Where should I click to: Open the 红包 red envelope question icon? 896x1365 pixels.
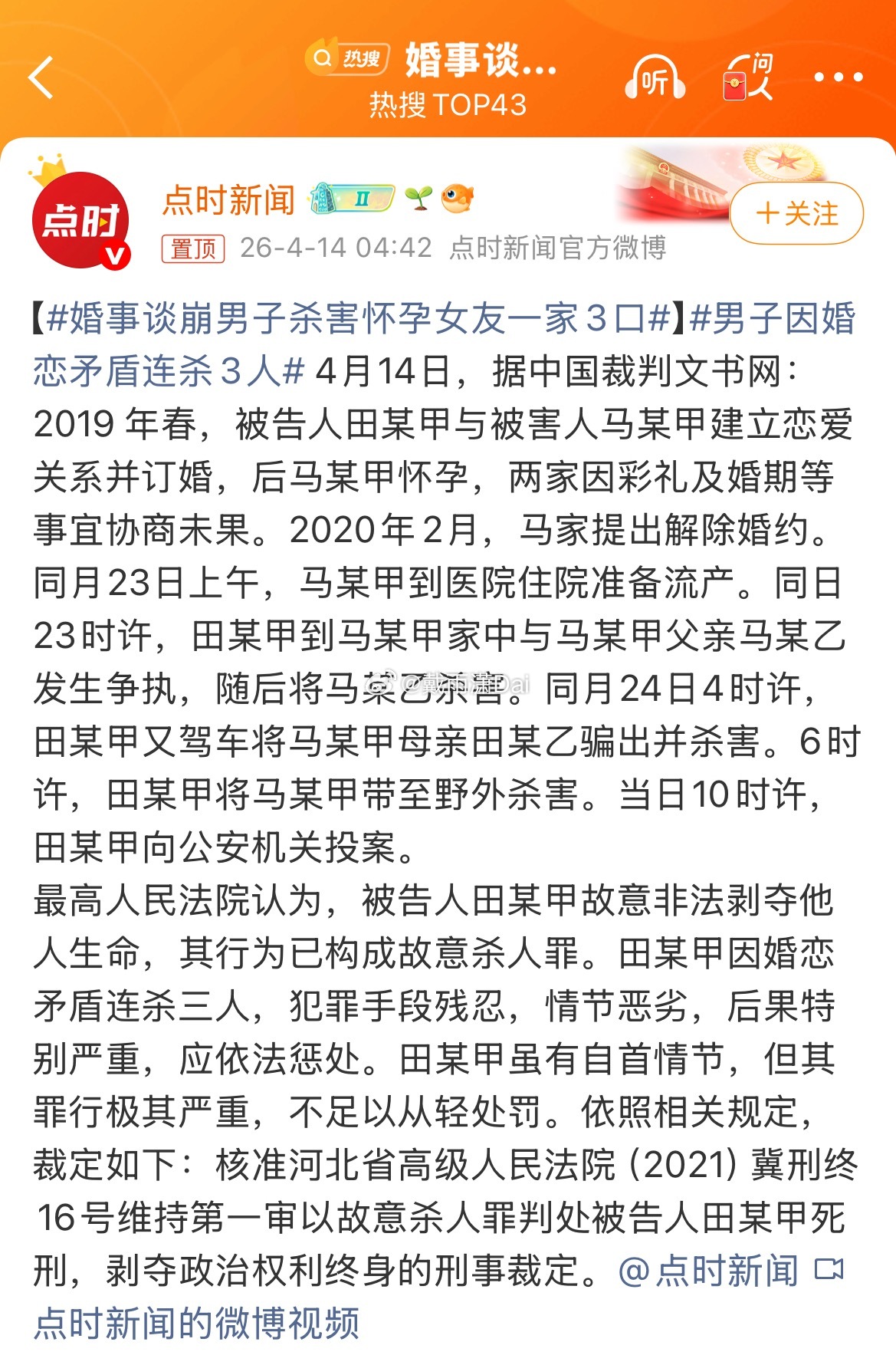[747, 77]
